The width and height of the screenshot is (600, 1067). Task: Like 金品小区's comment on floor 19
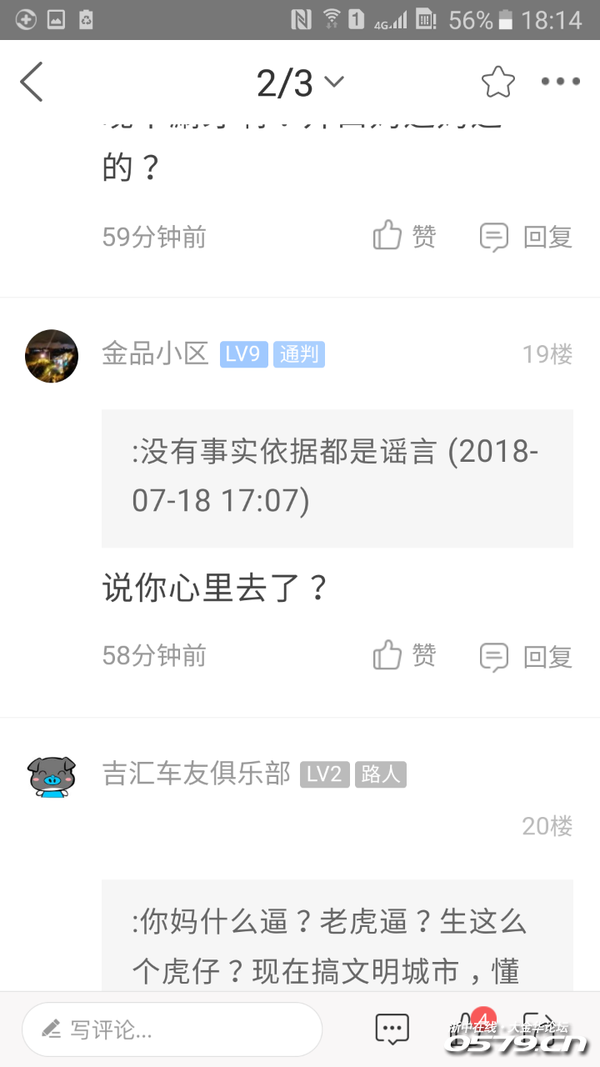[404, 656]
